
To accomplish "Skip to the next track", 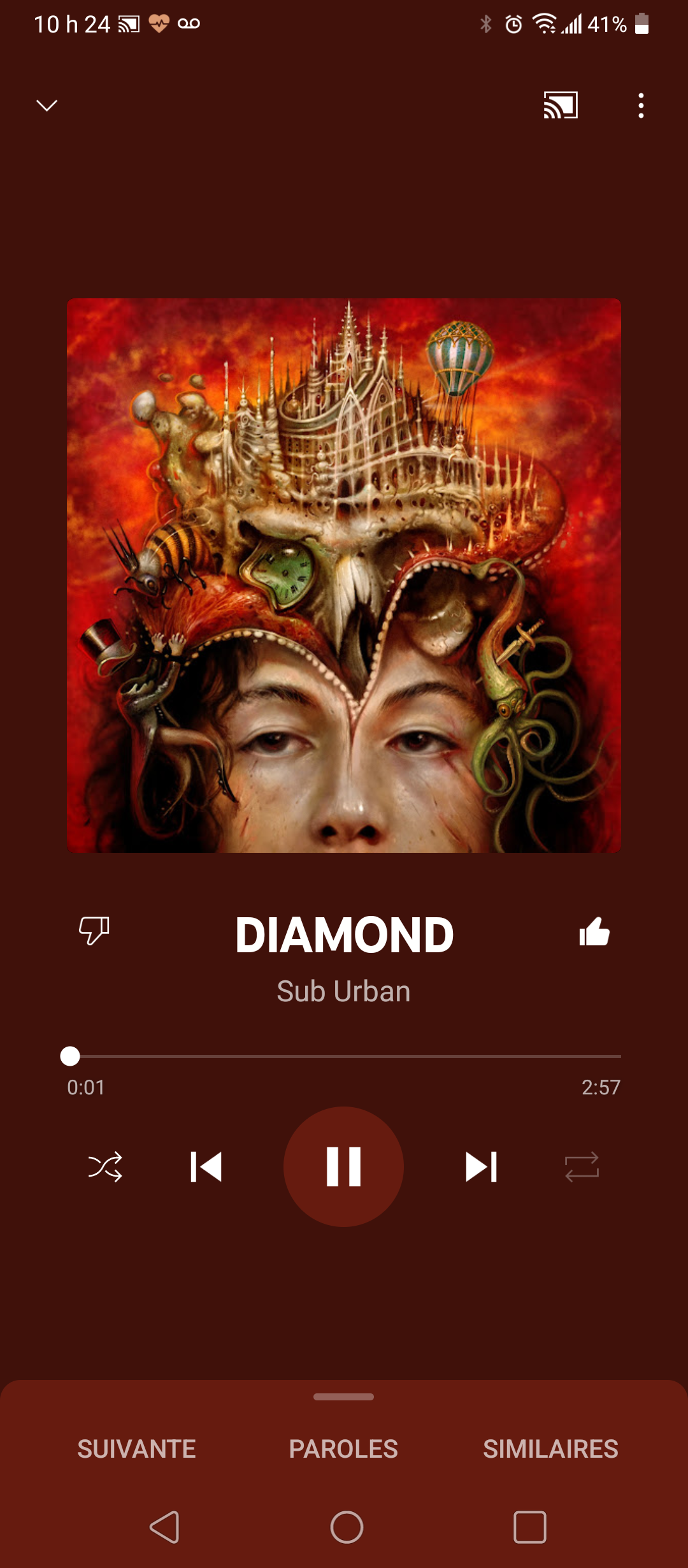I will pyautogui.click(x=481, y=1167).
